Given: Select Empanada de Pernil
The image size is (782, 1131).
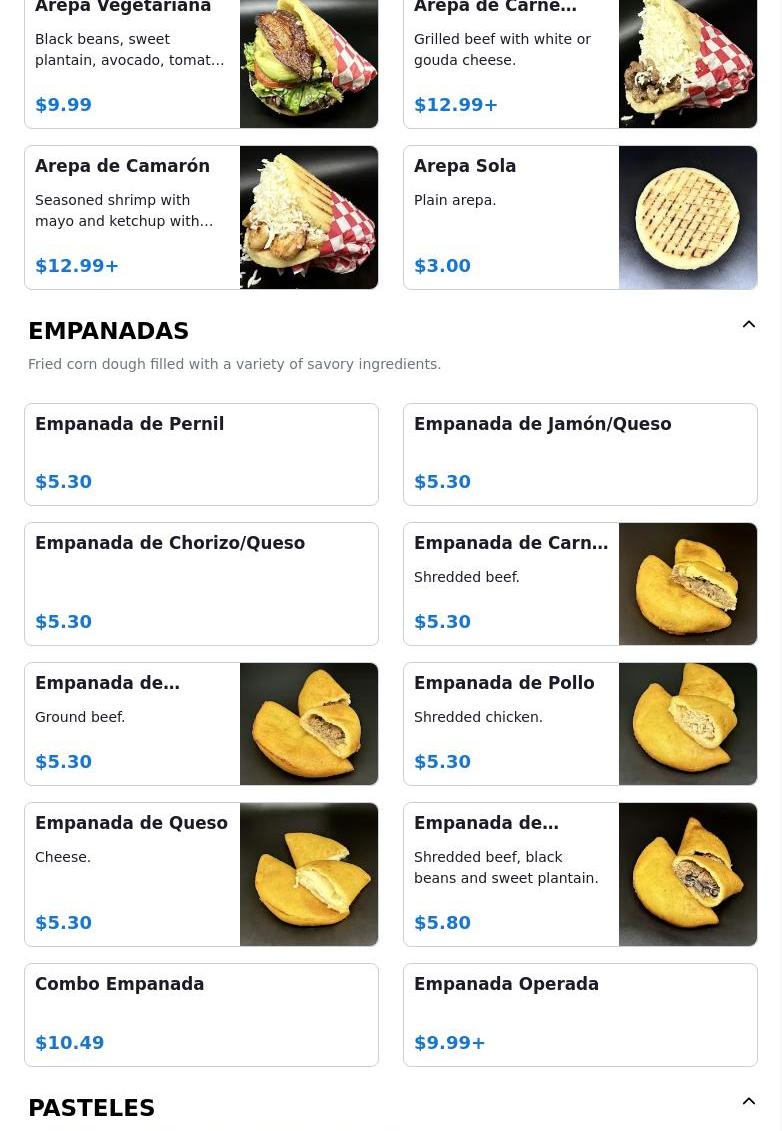Looking at the screenshot, I should 201,454.
